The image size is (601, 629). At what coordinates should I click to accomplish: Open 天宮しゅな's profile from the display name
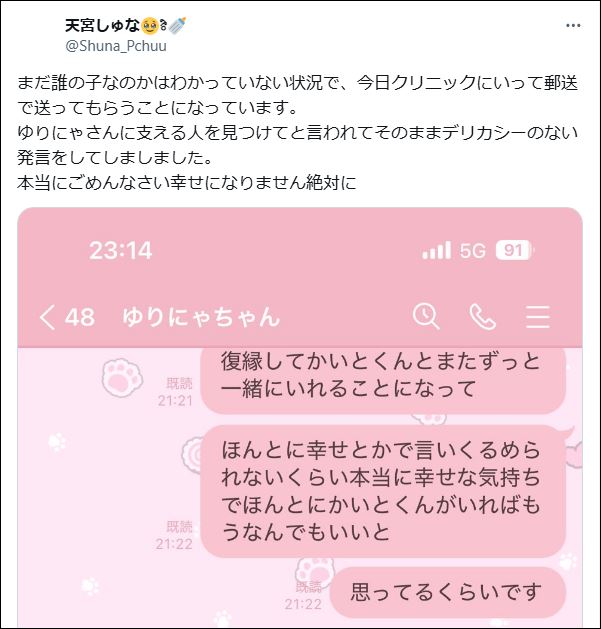click(101, 25)
